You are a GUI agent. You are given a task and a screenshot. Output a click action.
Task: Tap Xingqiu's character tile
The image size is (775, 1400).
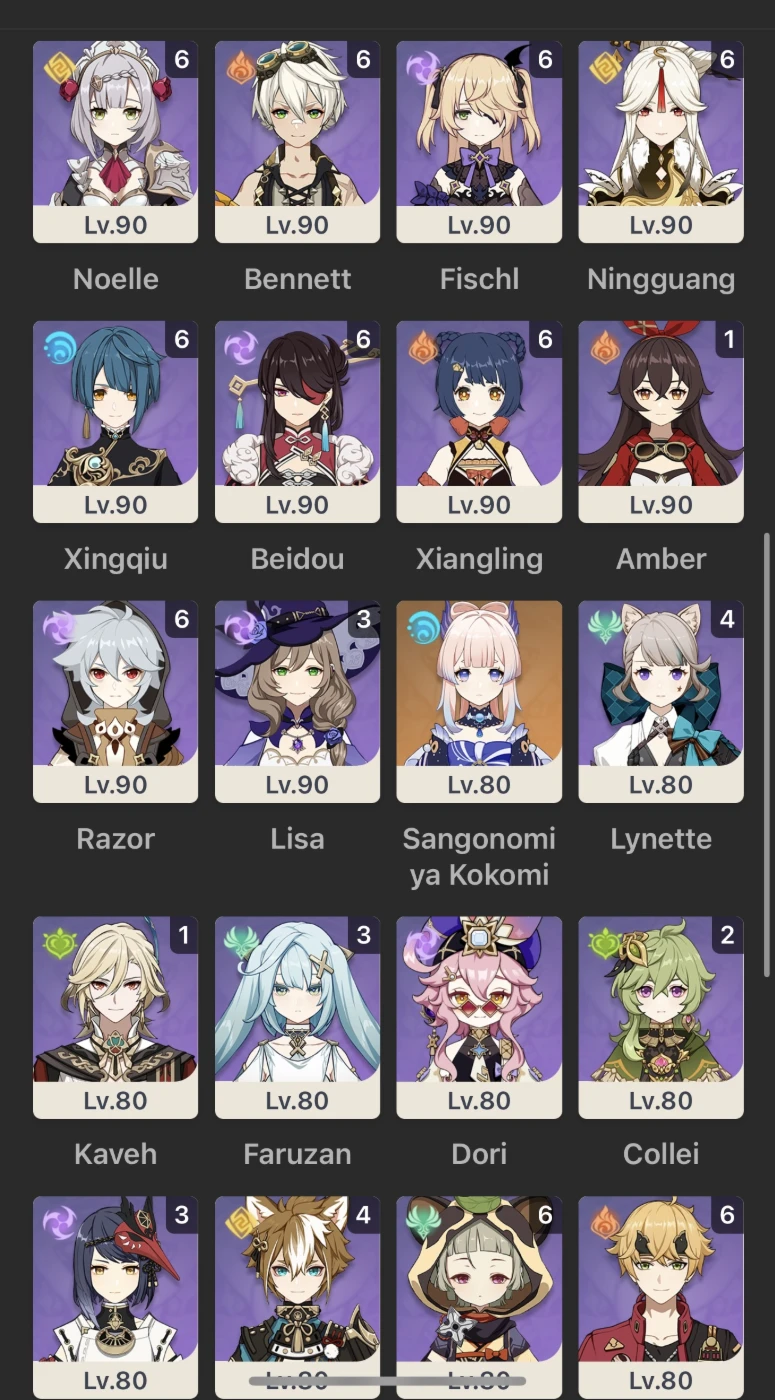115,422
